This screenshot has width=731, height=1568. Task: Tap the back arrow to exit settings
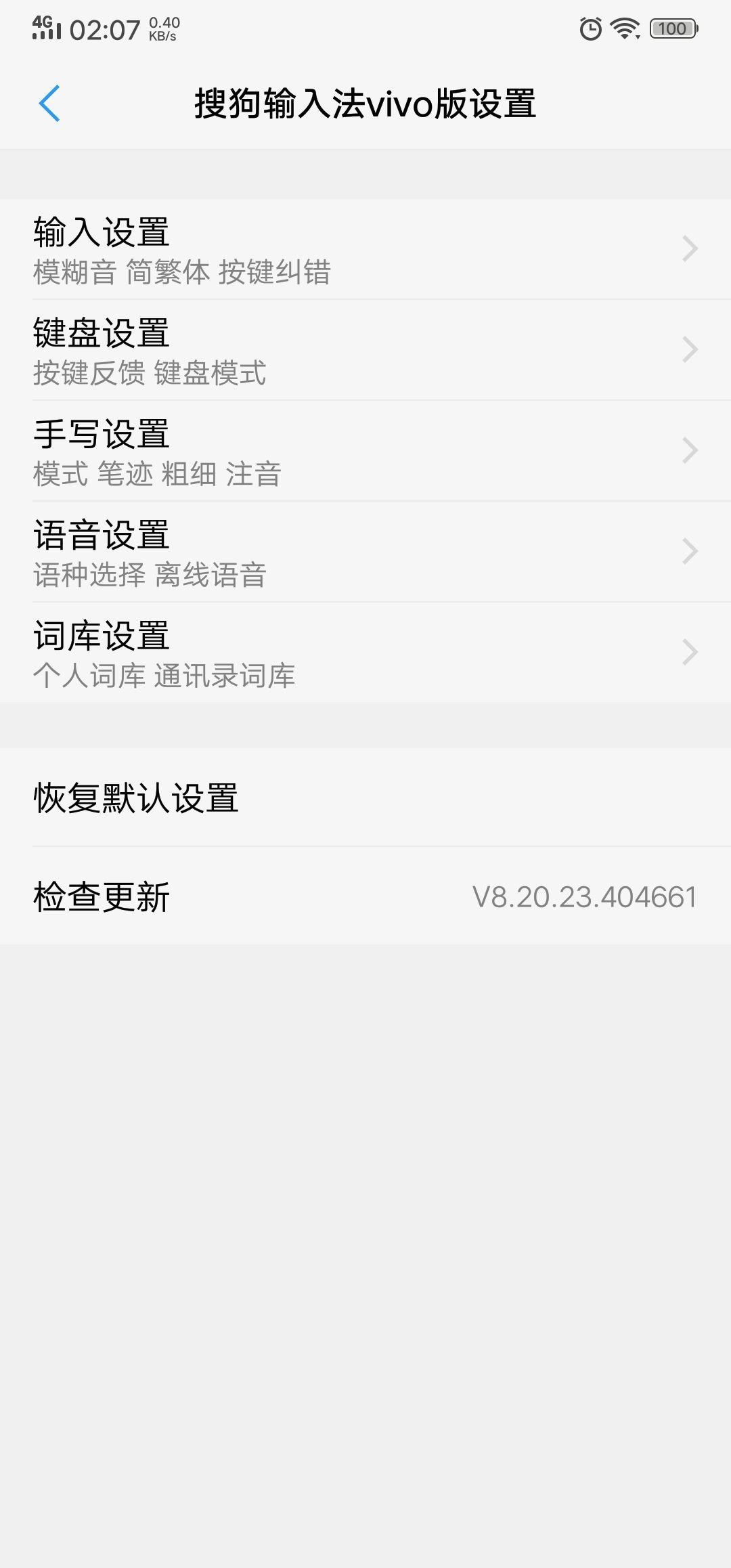pos(49,102)
